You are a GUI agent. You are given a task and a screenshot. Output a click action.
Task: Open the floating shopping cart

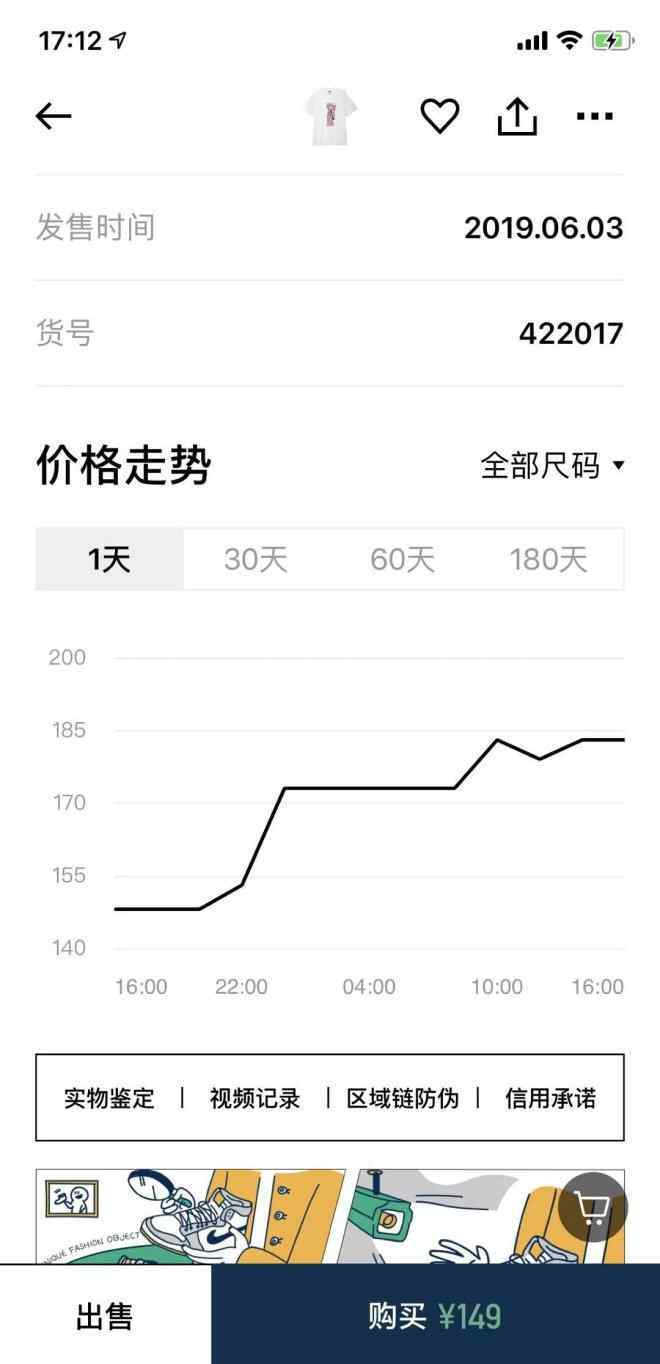click(592, 1208)
